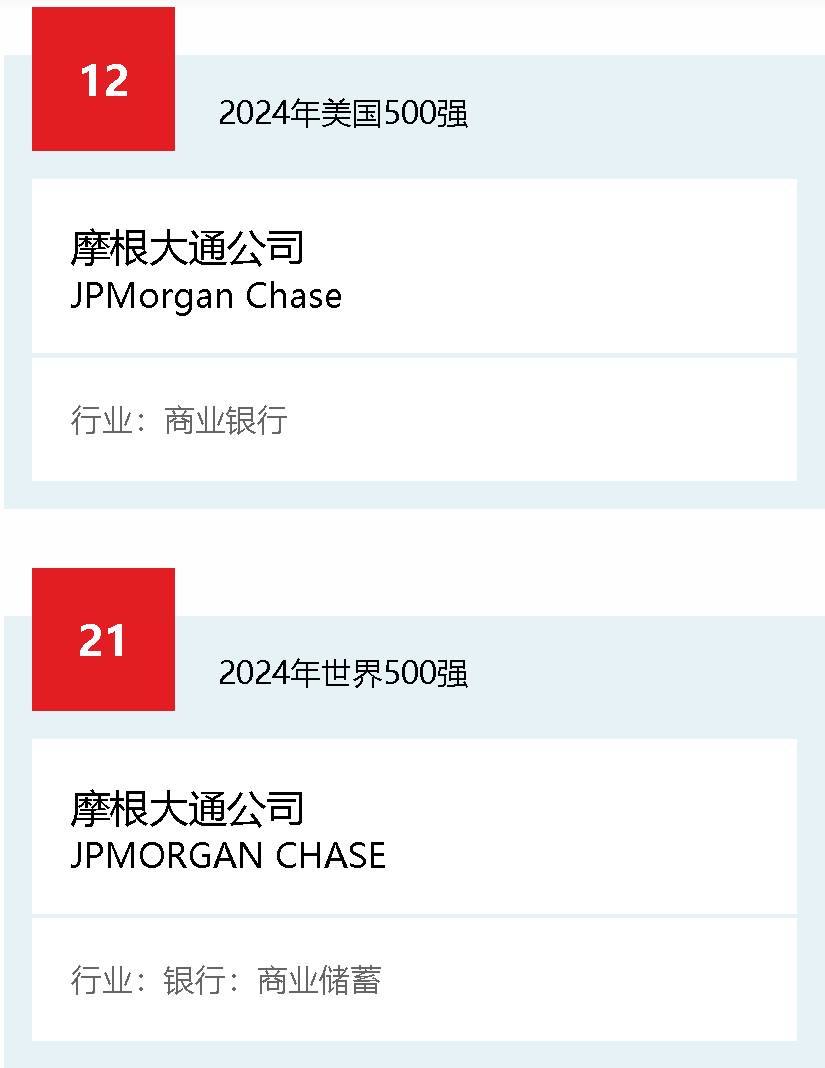The width and height of the screenshot is (825, 1068).
Task: Open the 2024年世界500强 ranking card
Action: point(343,674)
